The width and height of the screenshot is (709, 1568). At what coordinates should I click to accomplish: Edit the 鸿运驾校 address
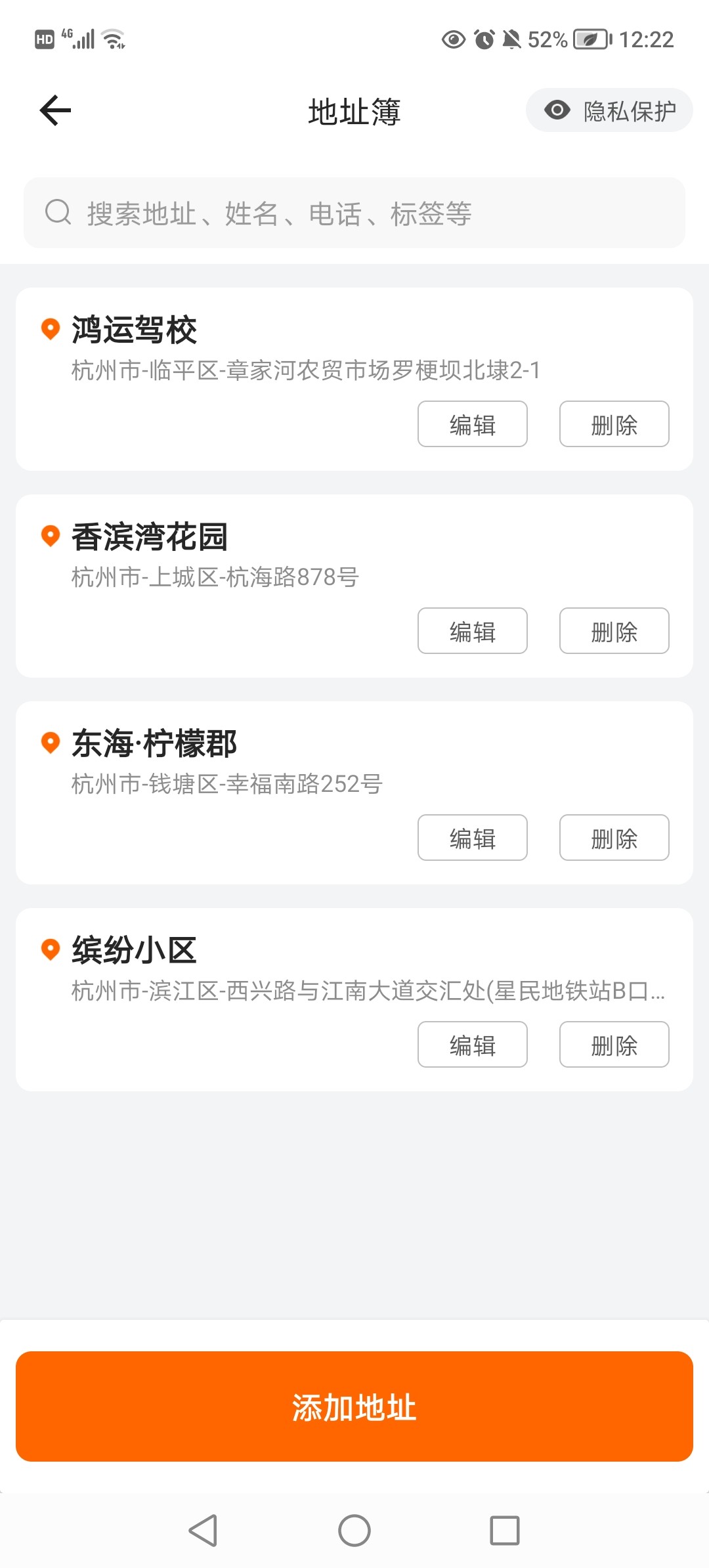click(x=473, y=424)
